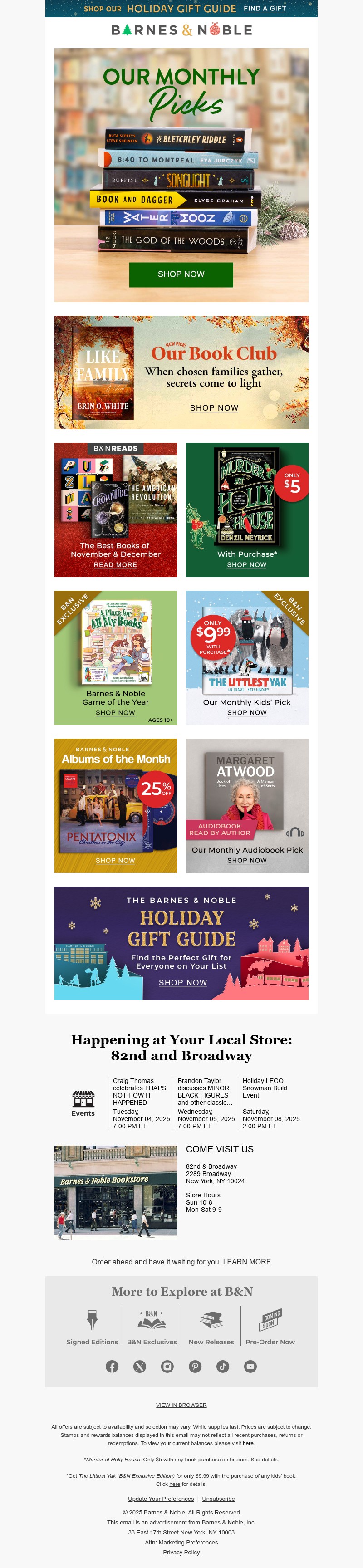Shop the Monthly Audiobook Pick

coord(247,861)
